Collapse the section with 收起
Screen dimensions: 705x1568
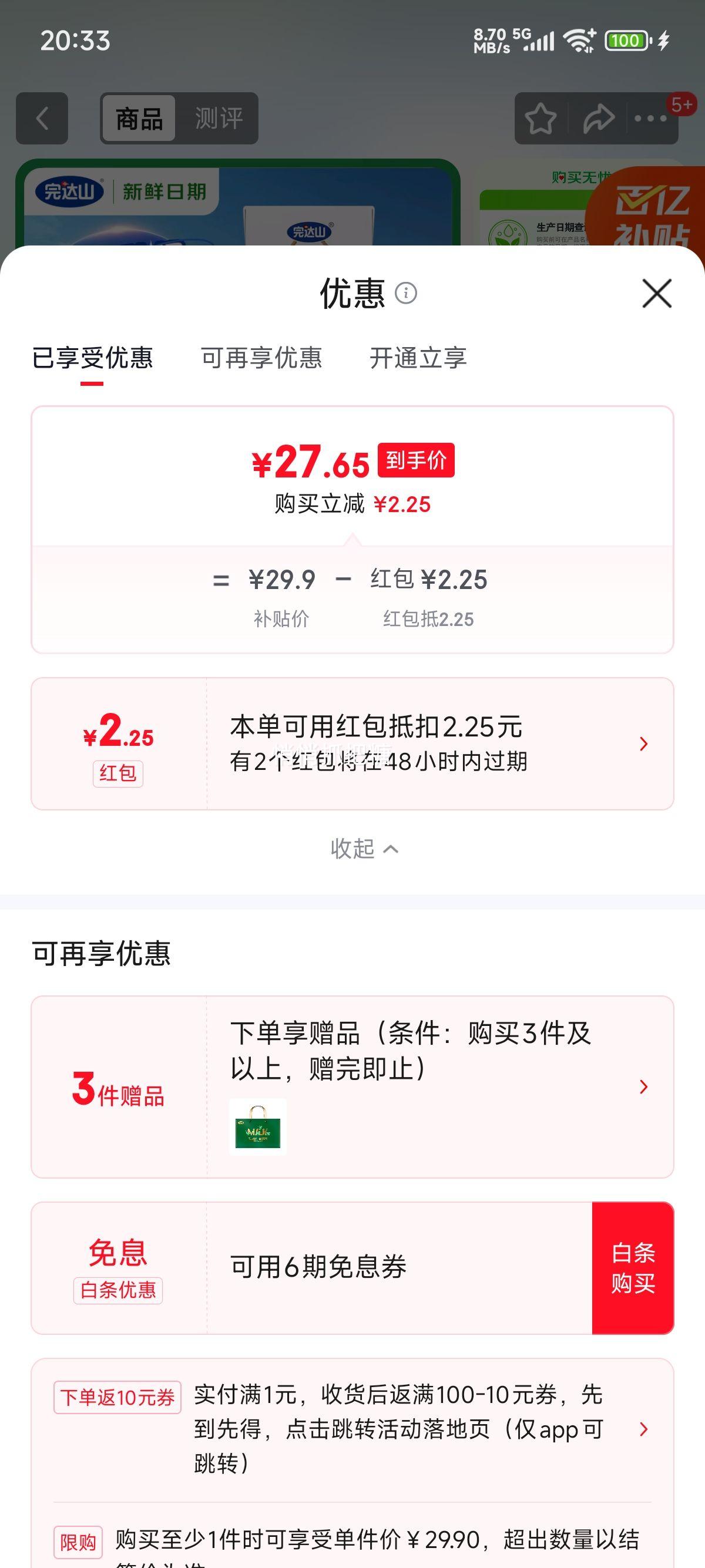[364, 849]
